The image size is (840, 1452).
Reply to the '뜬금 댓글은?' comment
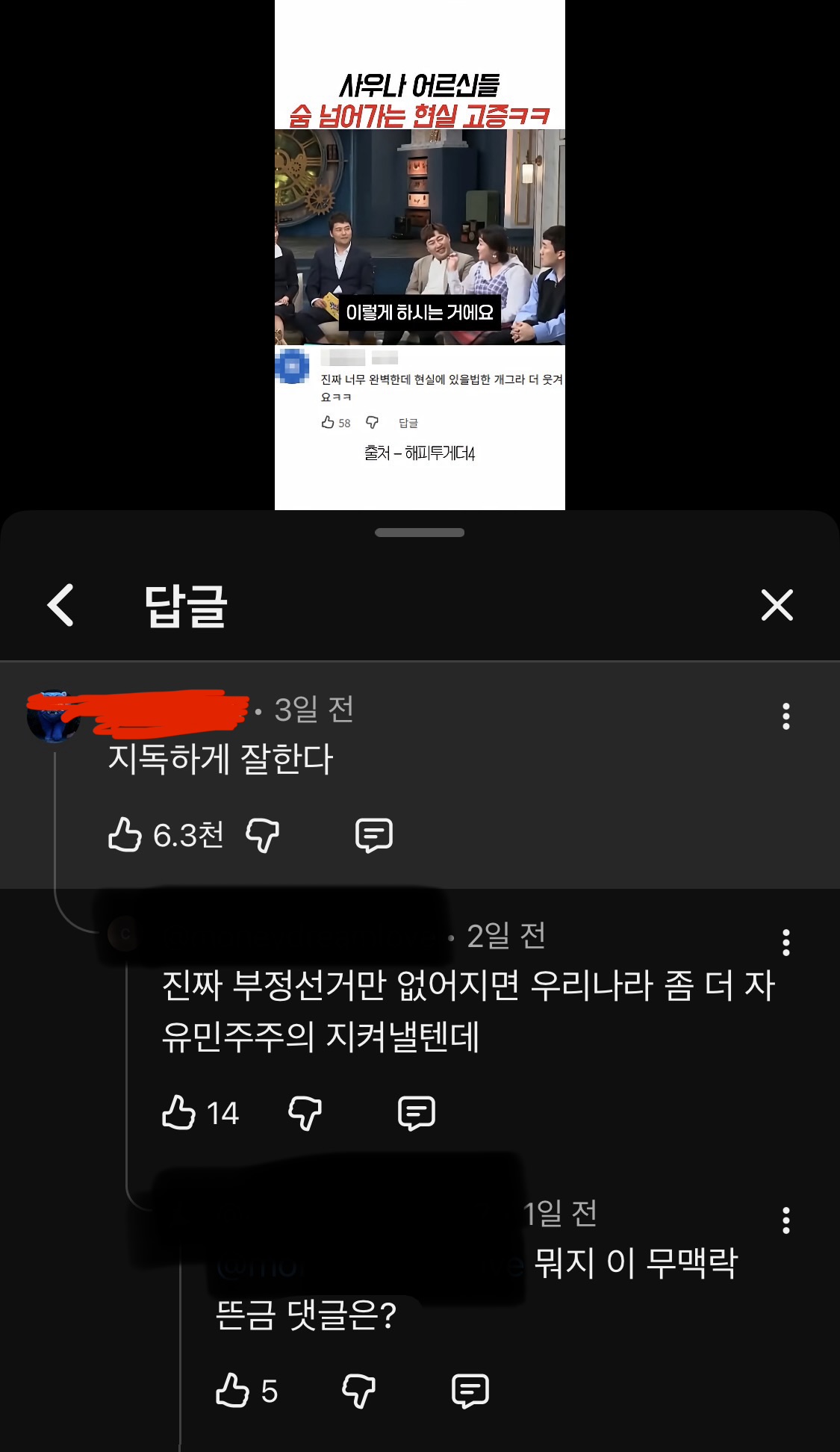pyautogui.click(x=470, y=1391)
